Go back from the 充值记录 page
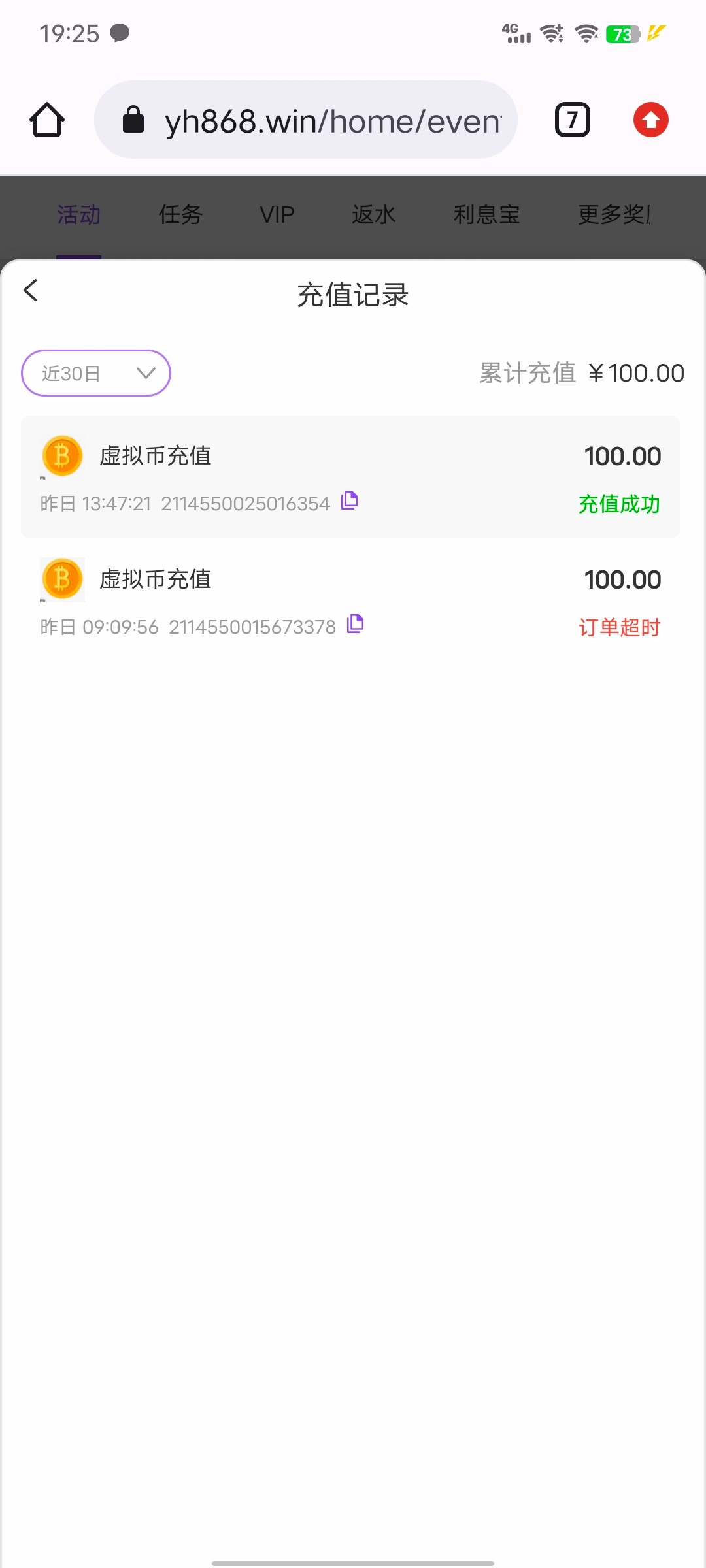Image resolution: width=706 pixels, height=1568 pixels. tap(31, 291)
